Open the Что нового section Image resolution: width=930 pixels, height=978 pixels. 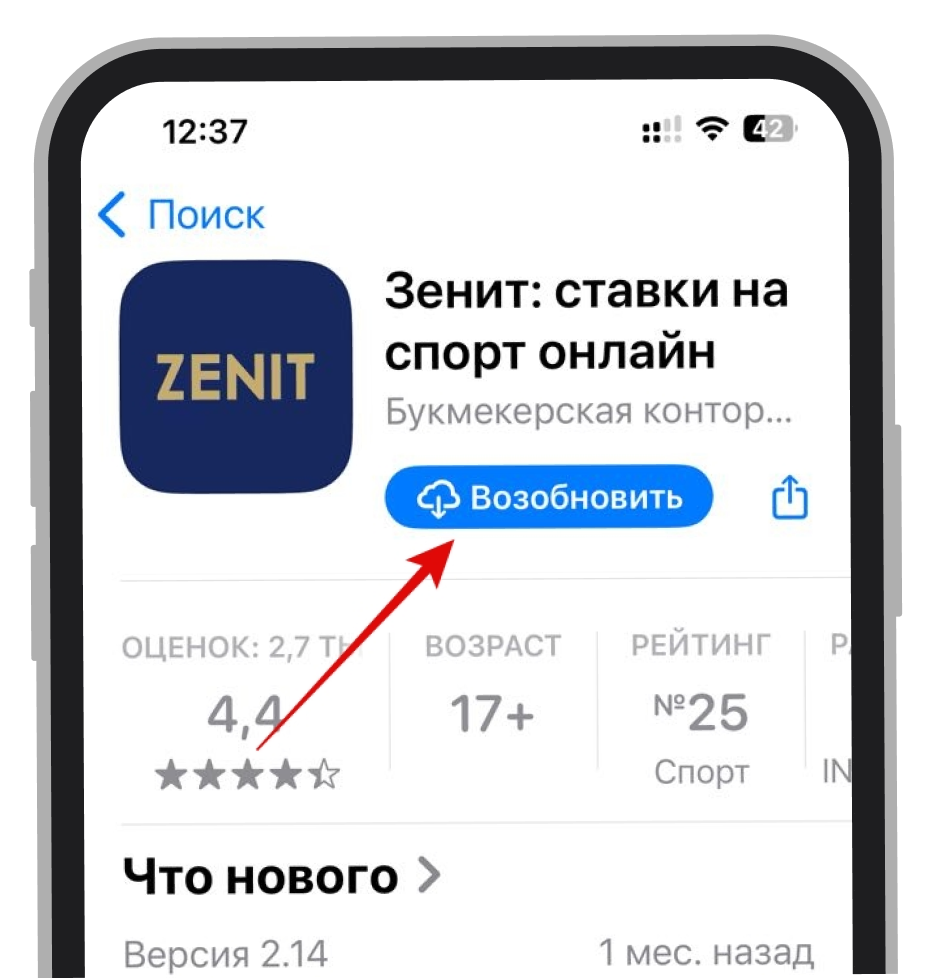tap(281, 877)
